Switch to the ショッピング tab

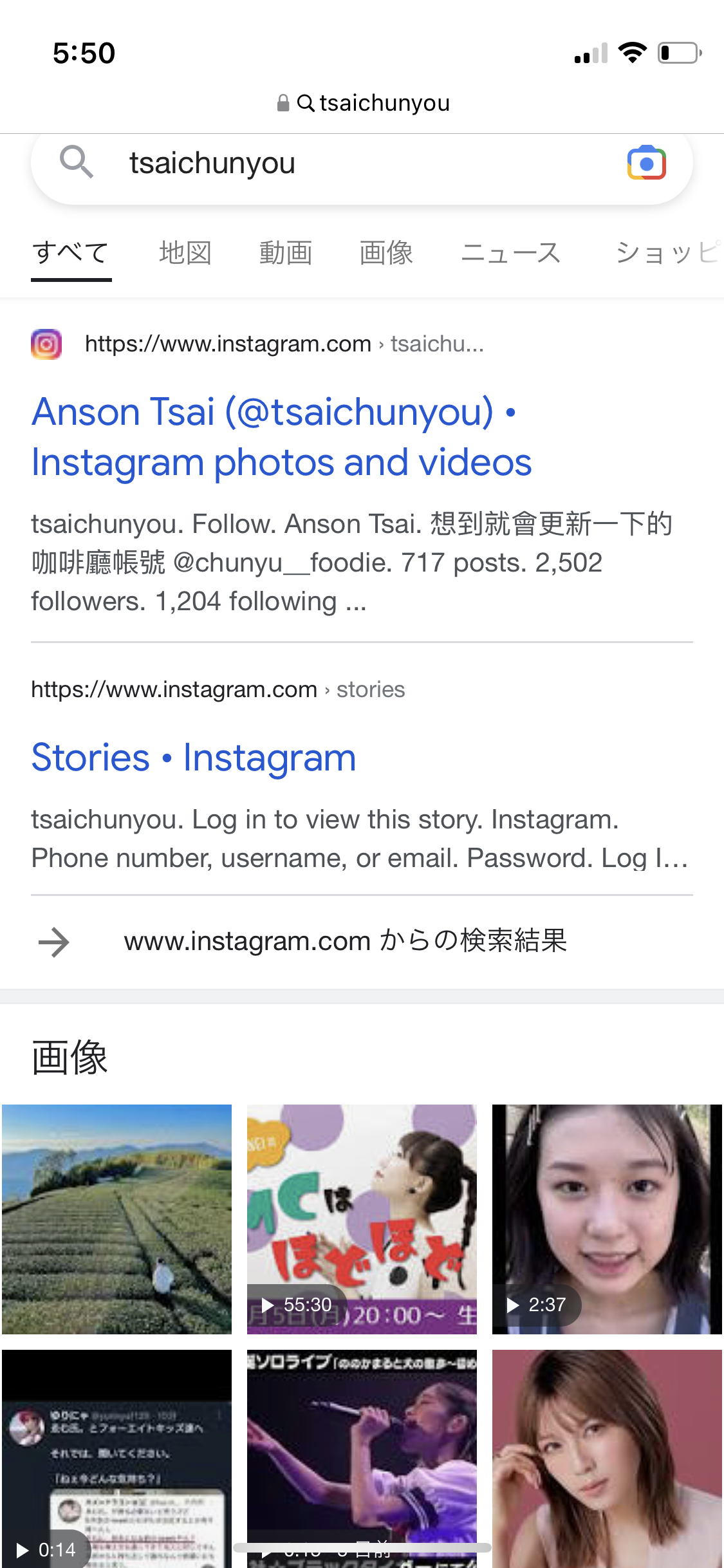coord(666,253)
